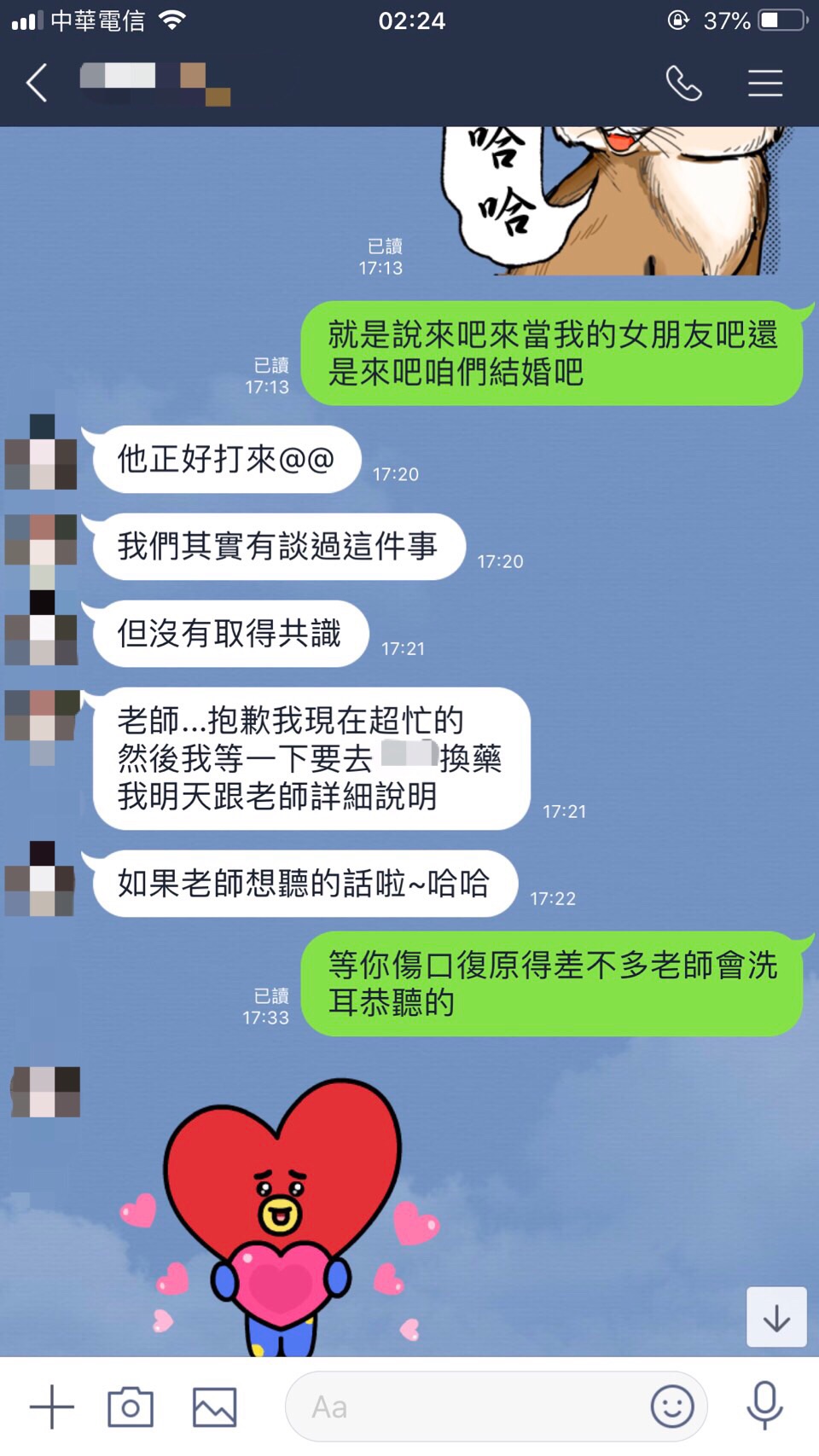Open the chat options menu

[764, 84]
